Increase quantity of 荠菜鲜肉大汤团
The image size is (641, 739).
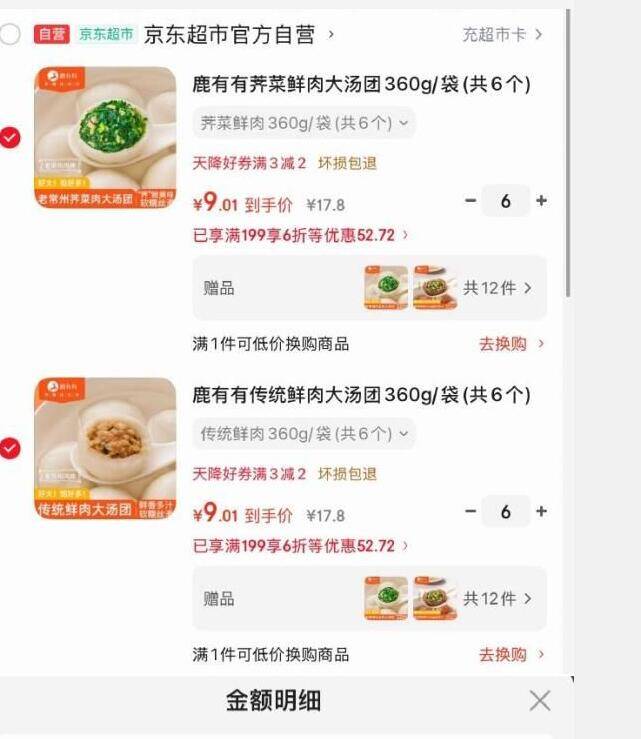[x=541, y=201]
